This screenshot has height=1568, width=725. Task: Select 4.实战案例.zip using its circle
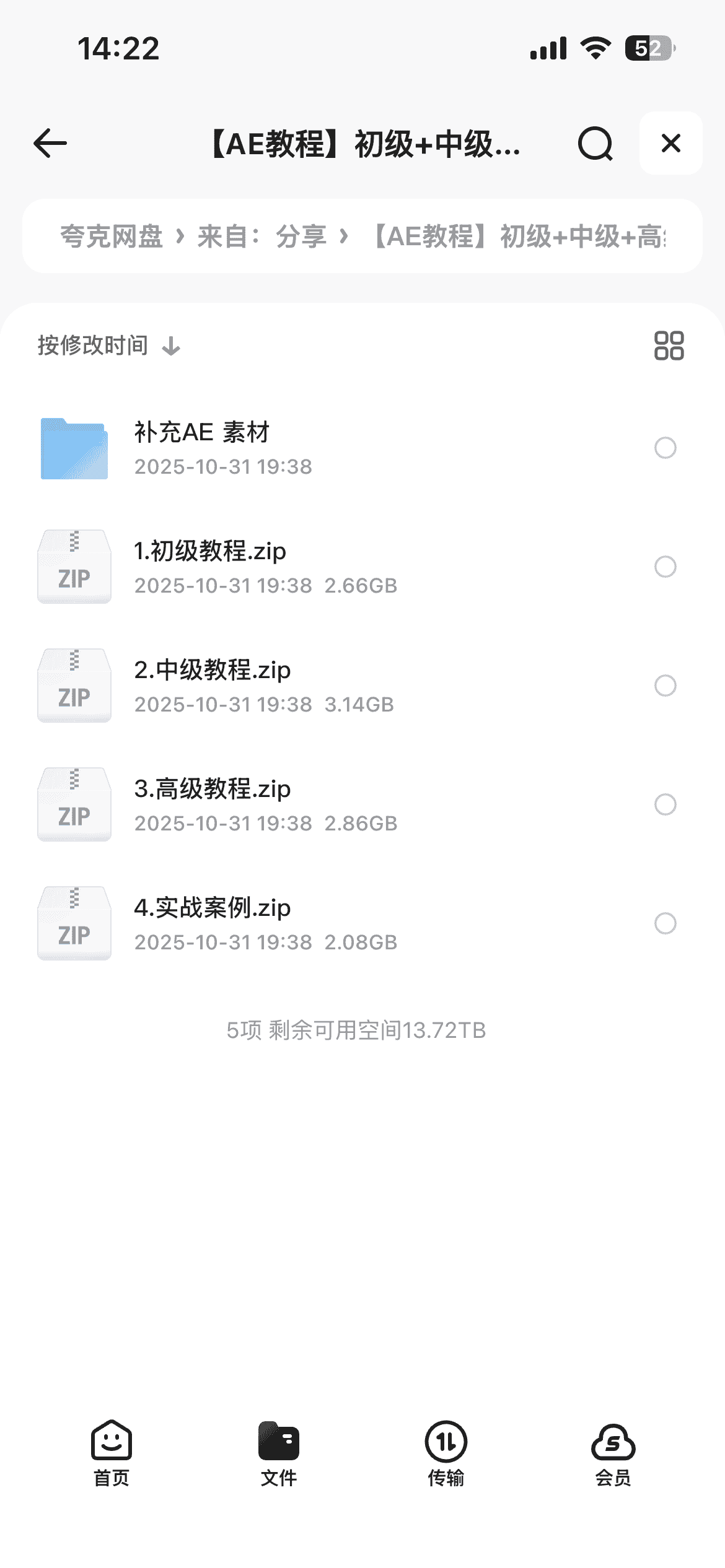pos(665,923)
